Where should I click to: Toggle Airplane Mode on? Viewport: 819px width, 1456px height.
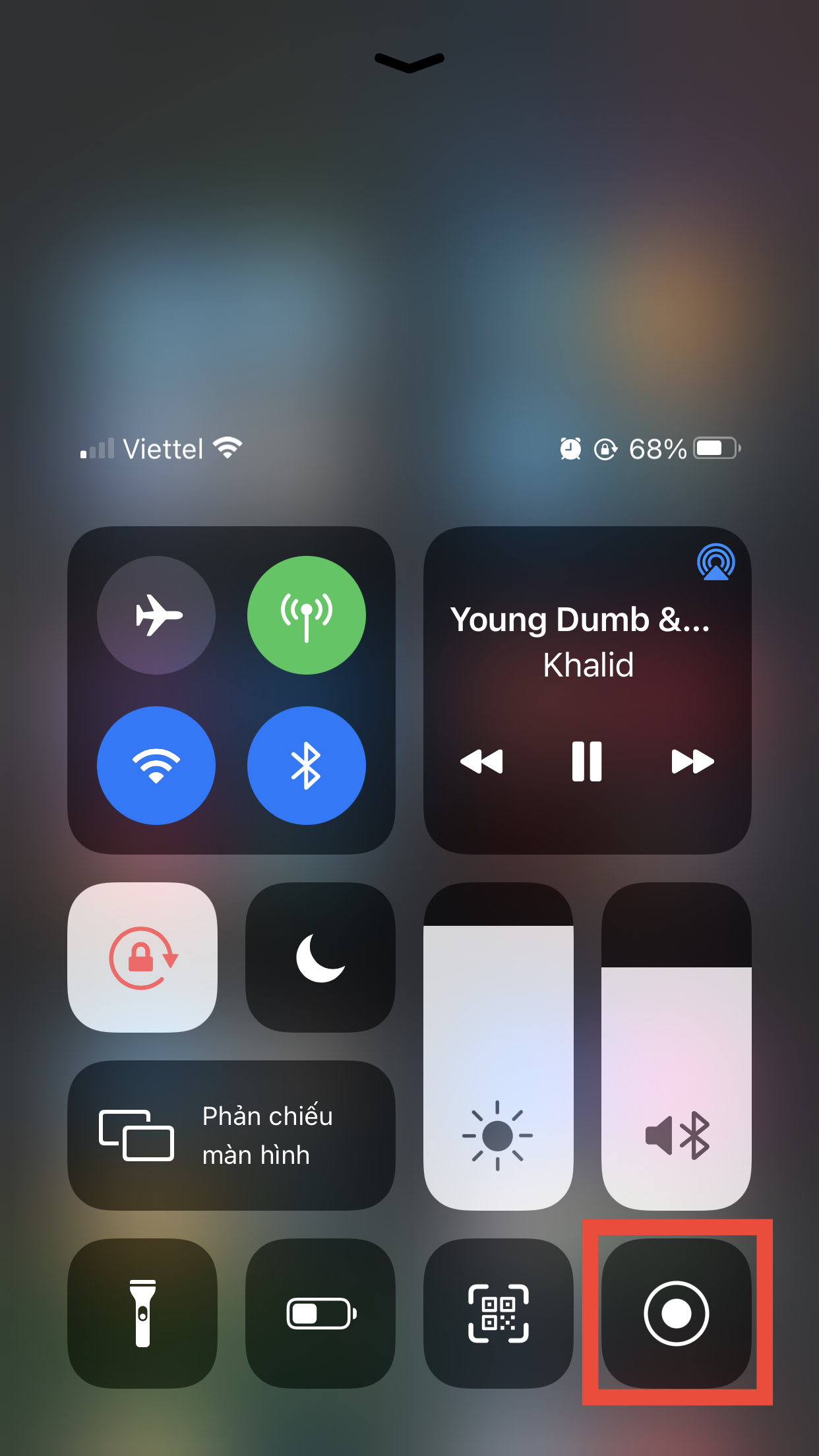coord(156,615)
